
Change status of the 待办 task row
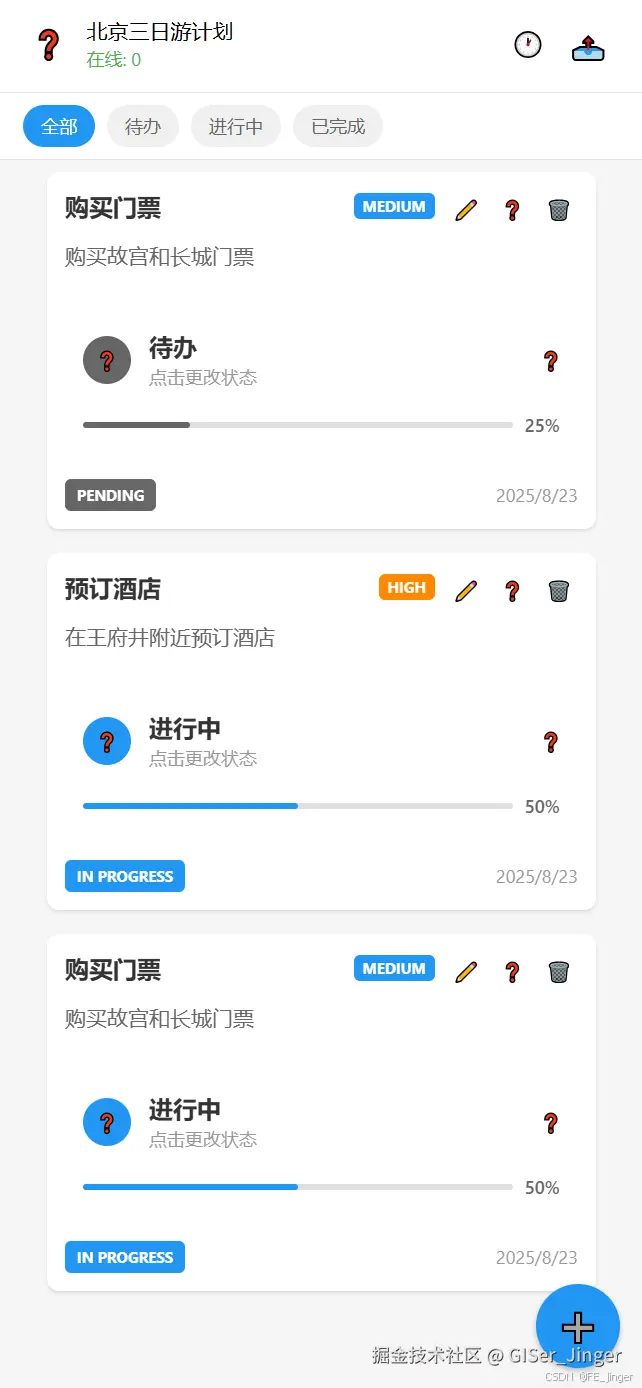[320, 361]
